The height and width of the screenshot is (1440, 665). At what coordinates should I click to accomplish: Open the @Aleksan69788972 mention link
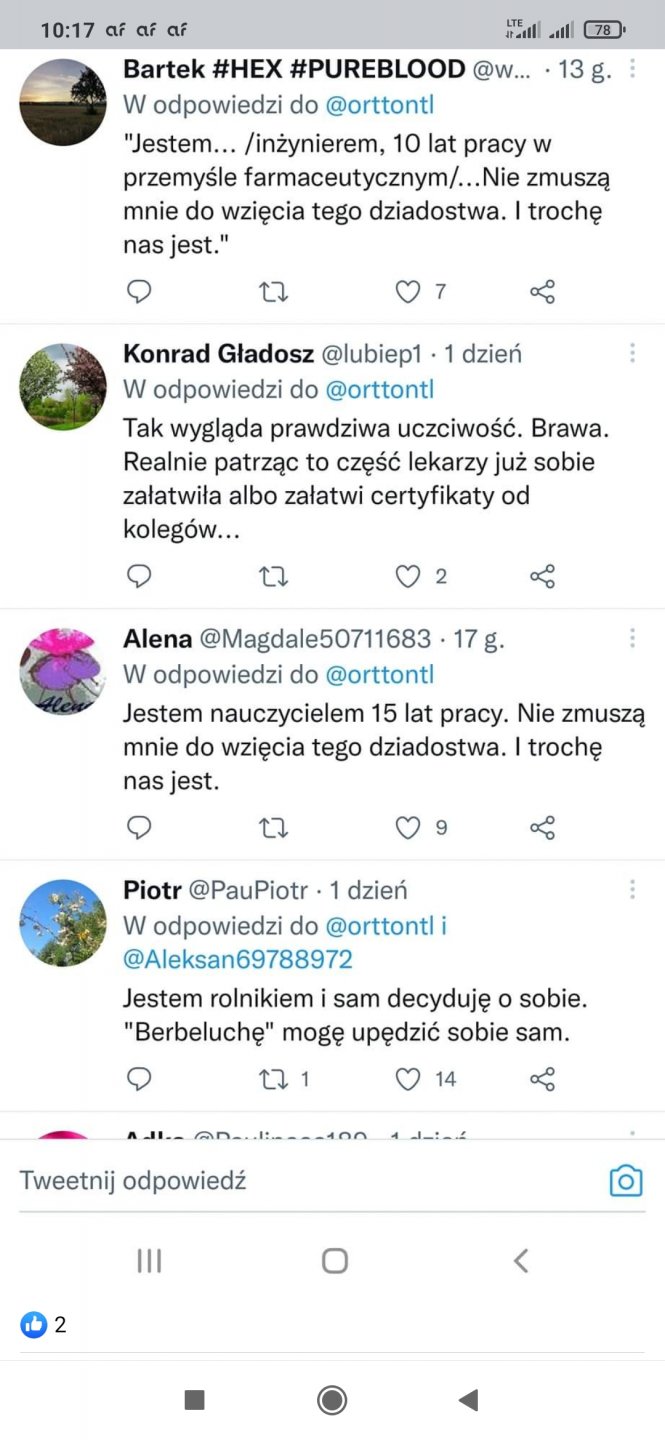(x=237, y=960)
